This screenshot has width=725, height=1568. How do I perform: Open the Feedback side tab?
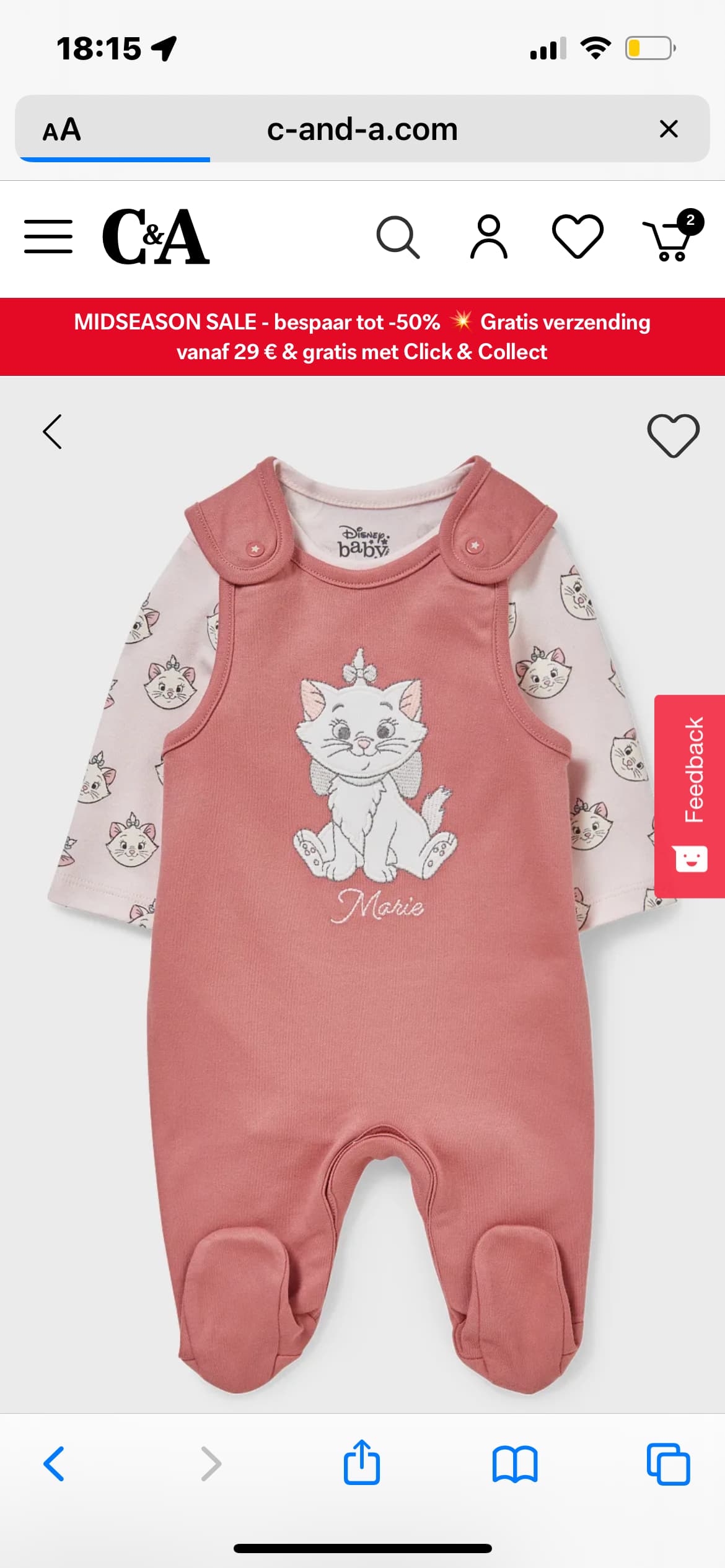point(690,796)
